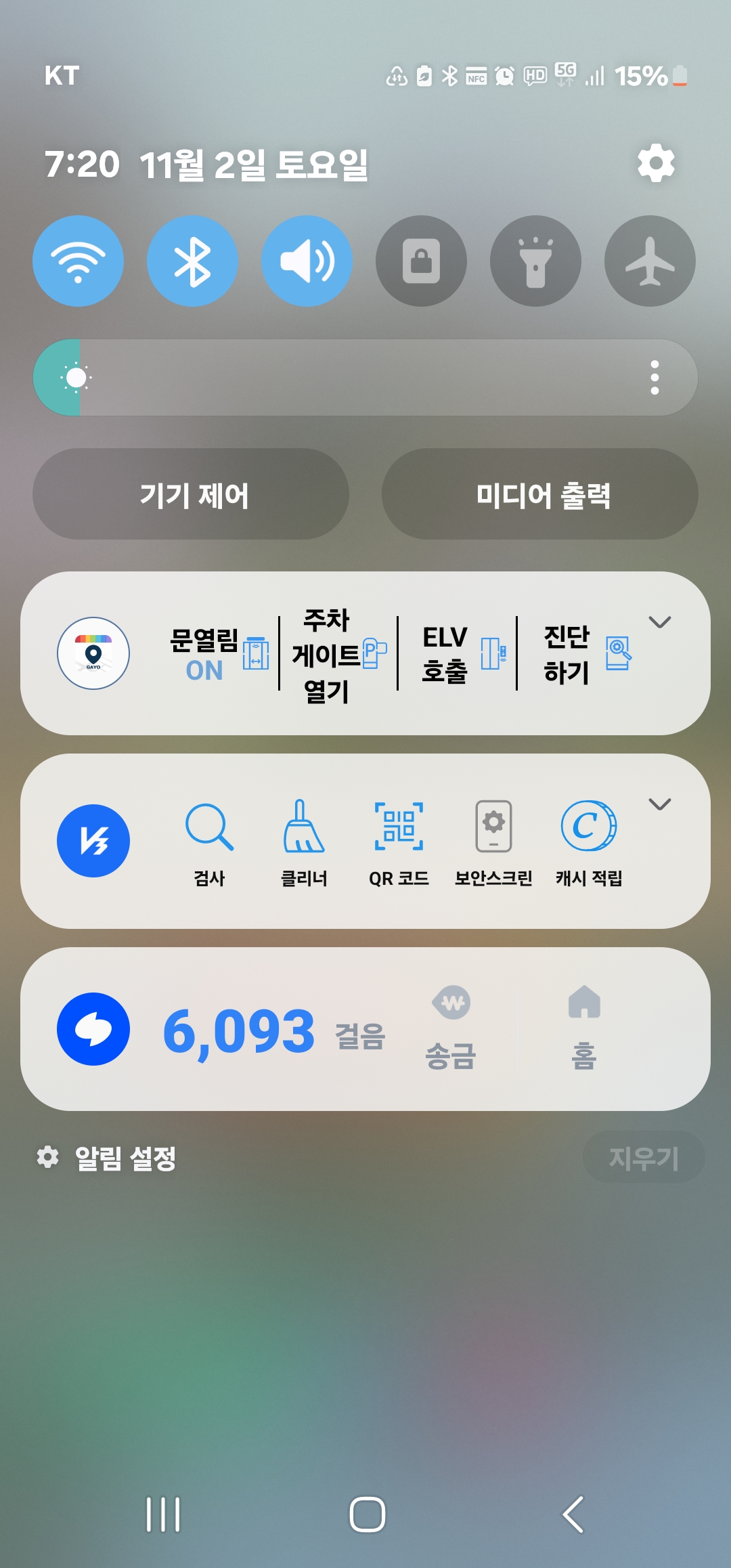The width and height of the screenshot is (731, 1568).
Task: Open settings via the gear icon
Action: [x=656, y=163]
